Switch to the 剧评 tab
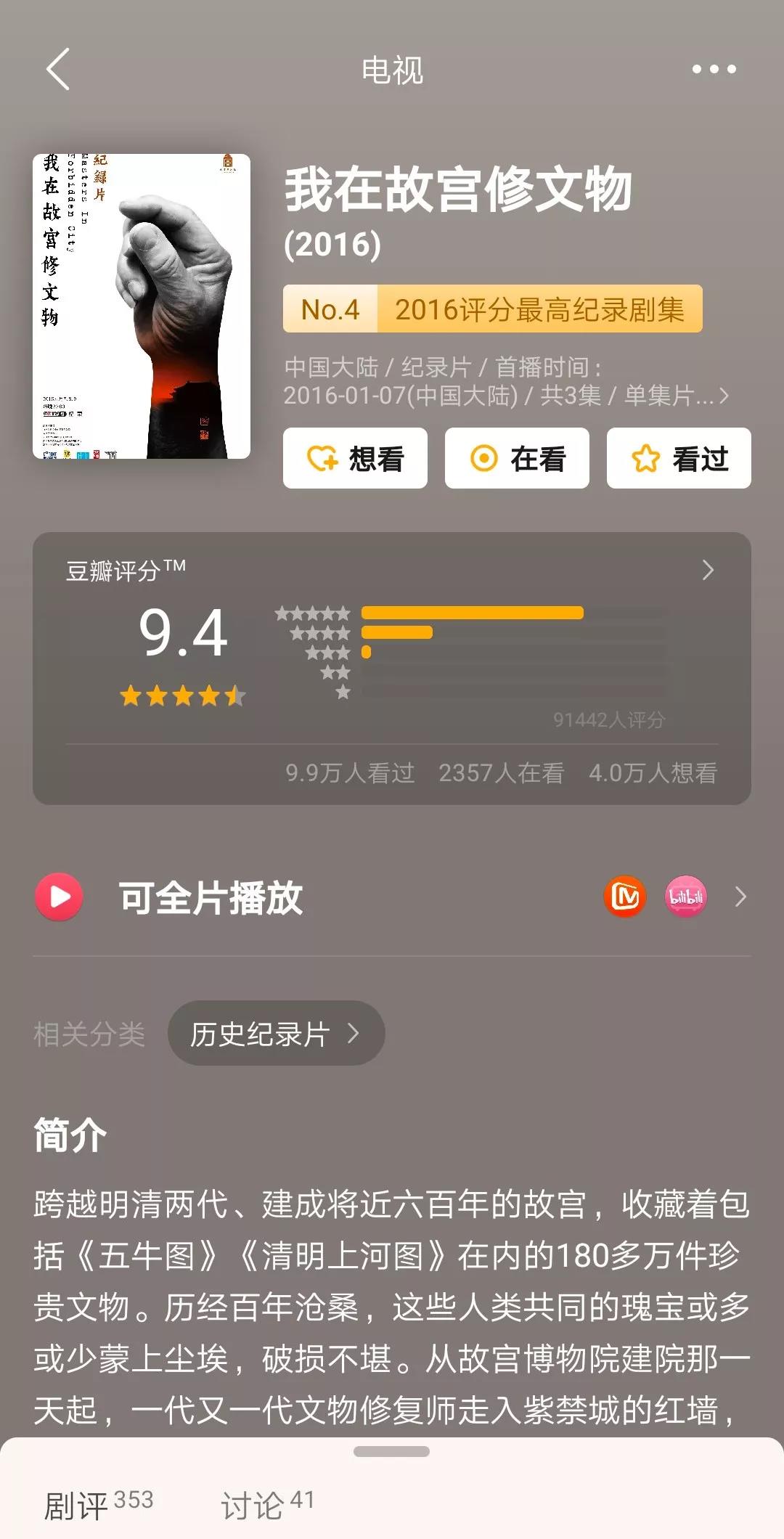 coord(98,1504)
